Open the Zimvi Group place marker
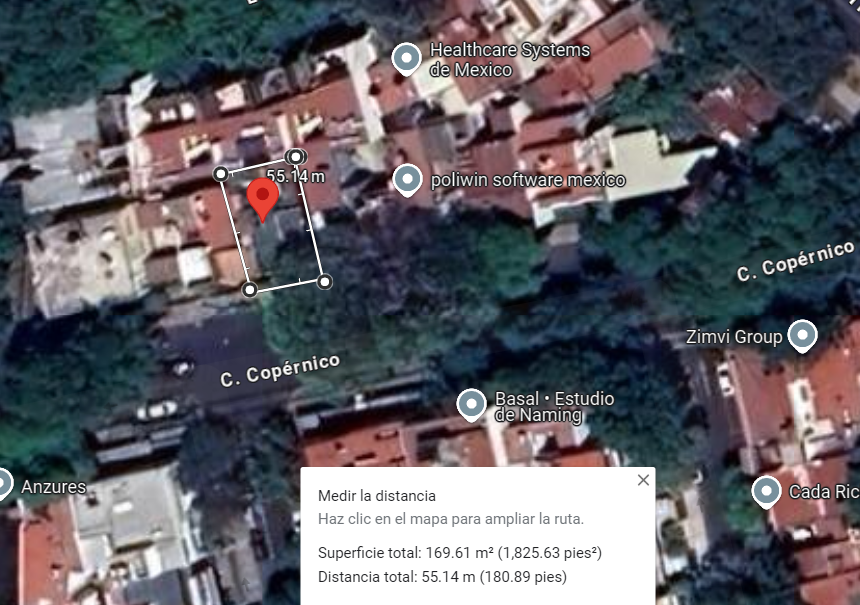 803,337
